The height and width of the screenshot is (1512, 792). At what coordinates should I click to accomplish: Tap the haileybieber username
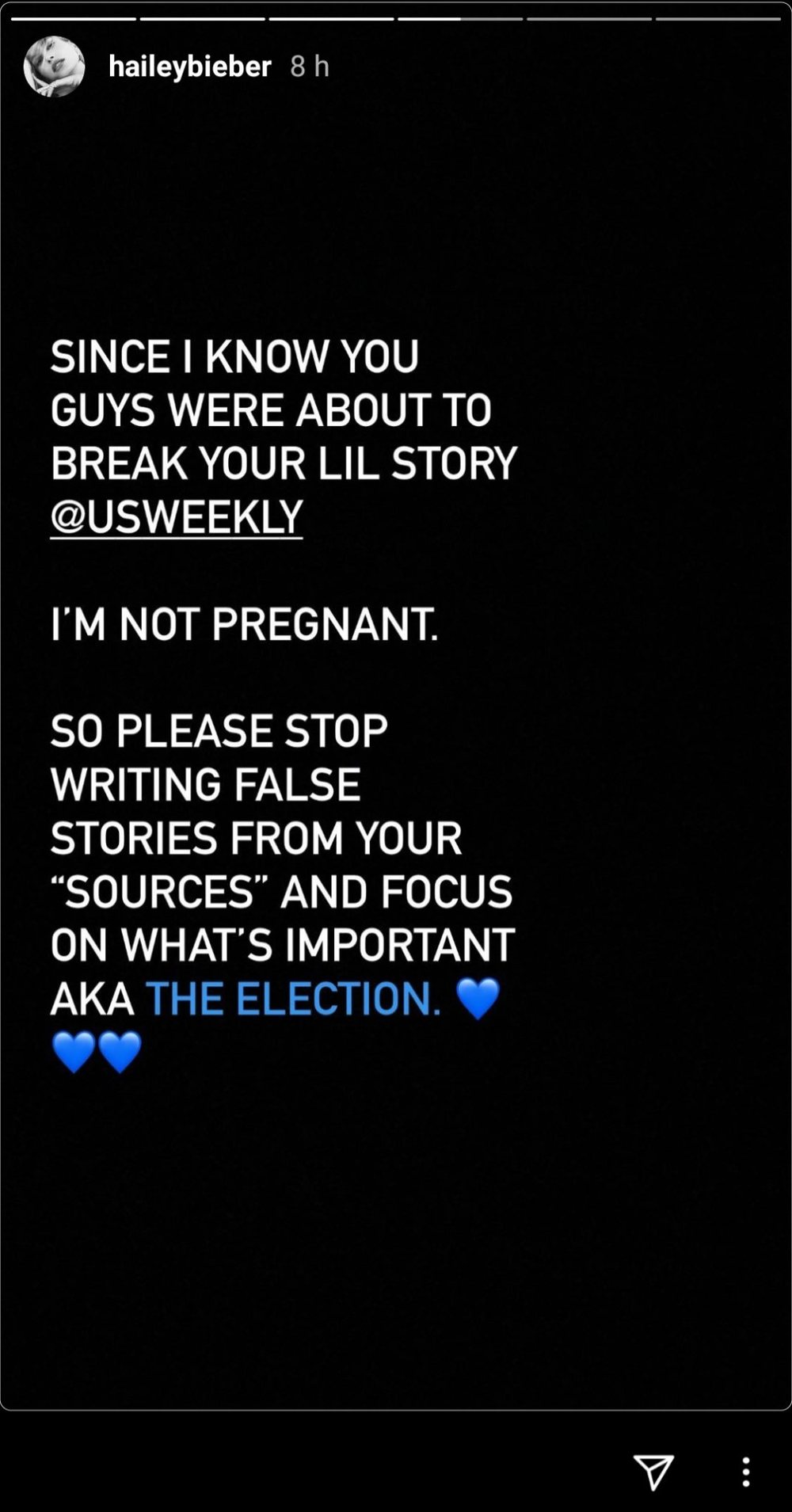(x=190, y=67)
